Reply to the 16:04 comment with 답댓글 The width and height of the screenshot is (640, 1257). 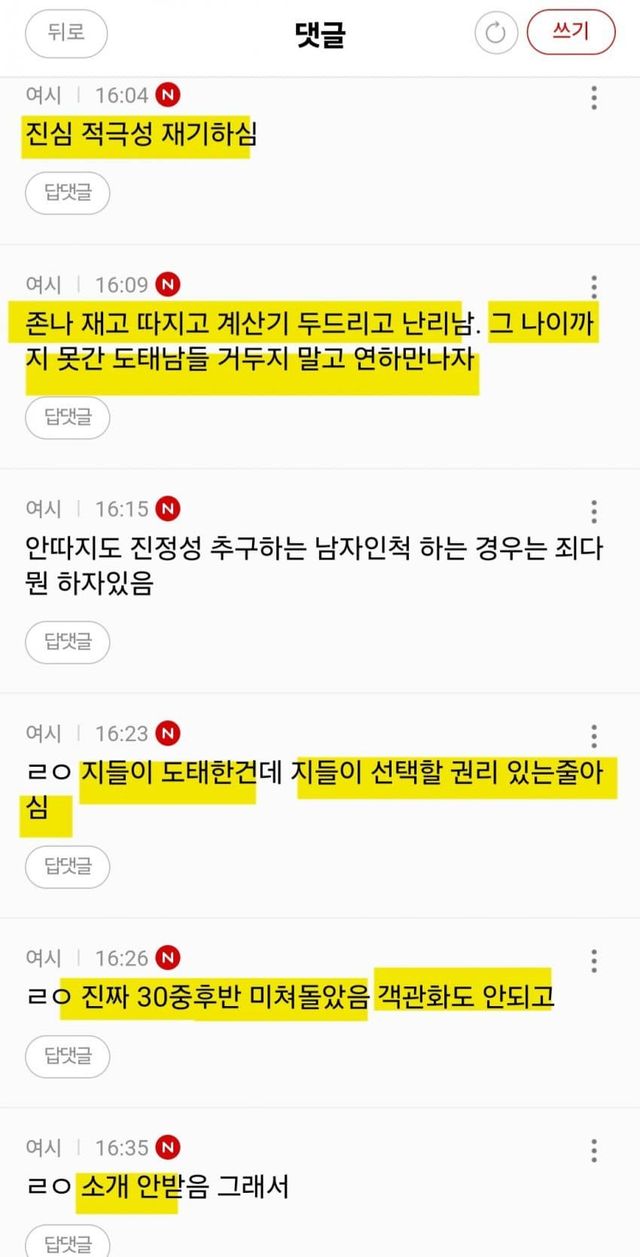[67, 193]
